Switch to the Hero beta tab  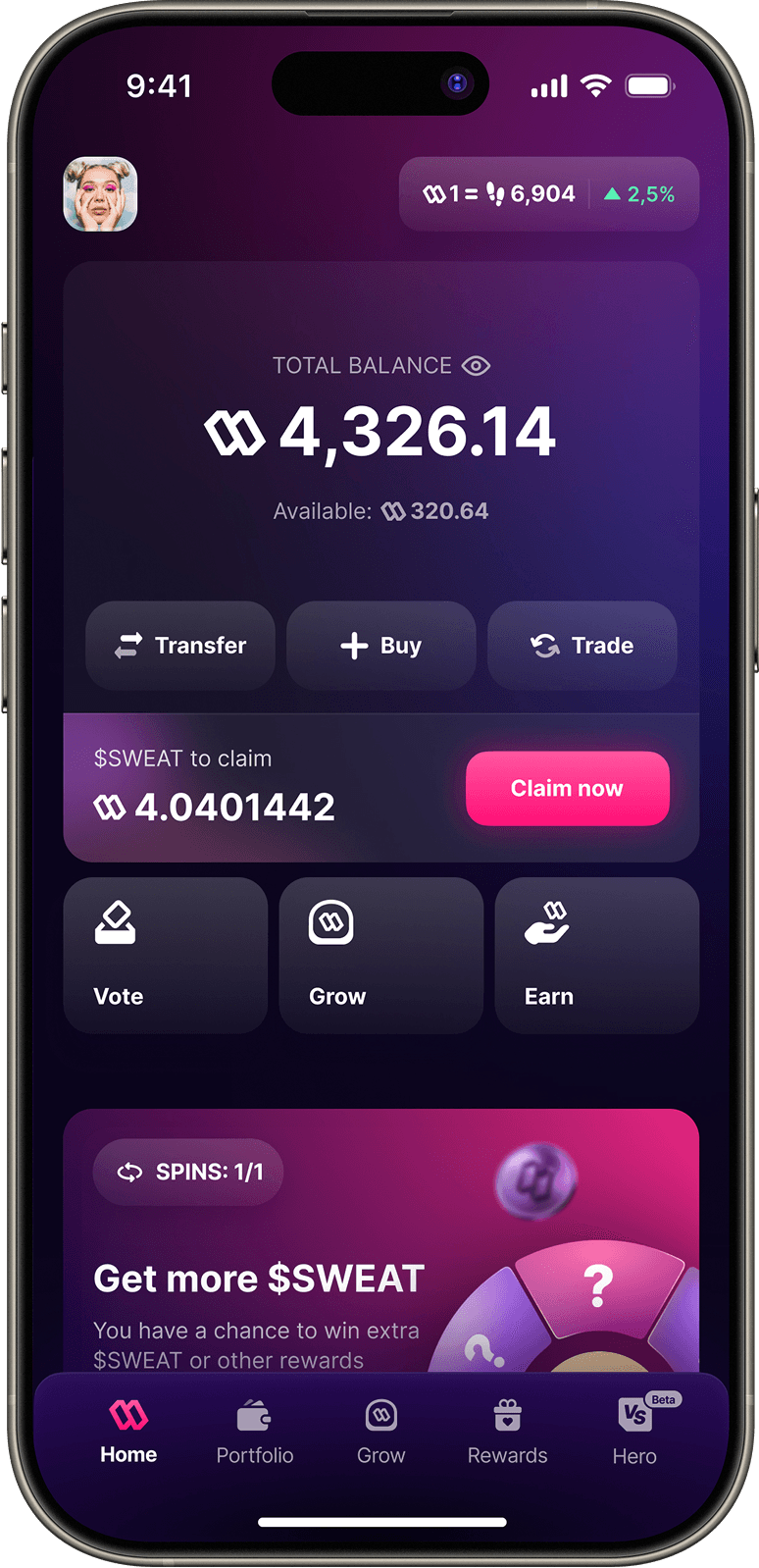(x=634, y=1433)
